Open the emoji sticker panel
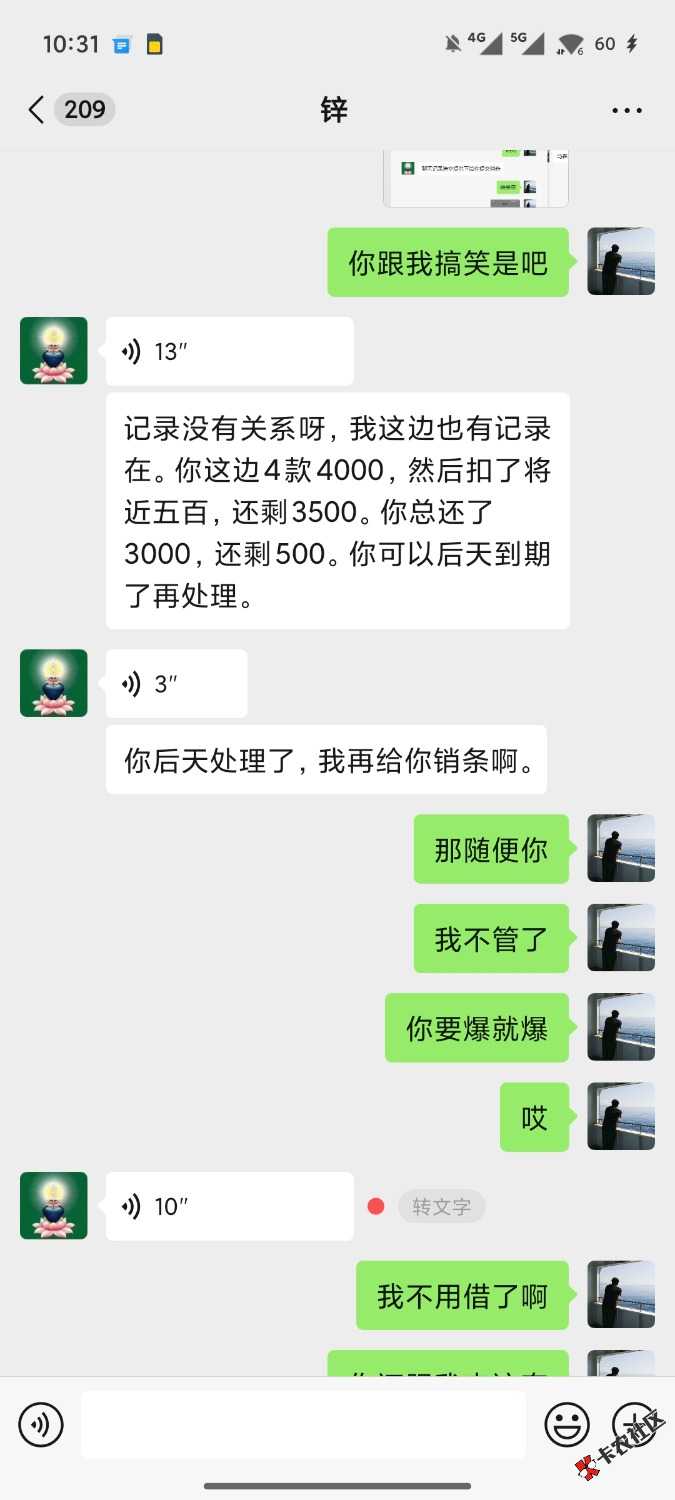675x1500 pixels. pos(567,1424)
